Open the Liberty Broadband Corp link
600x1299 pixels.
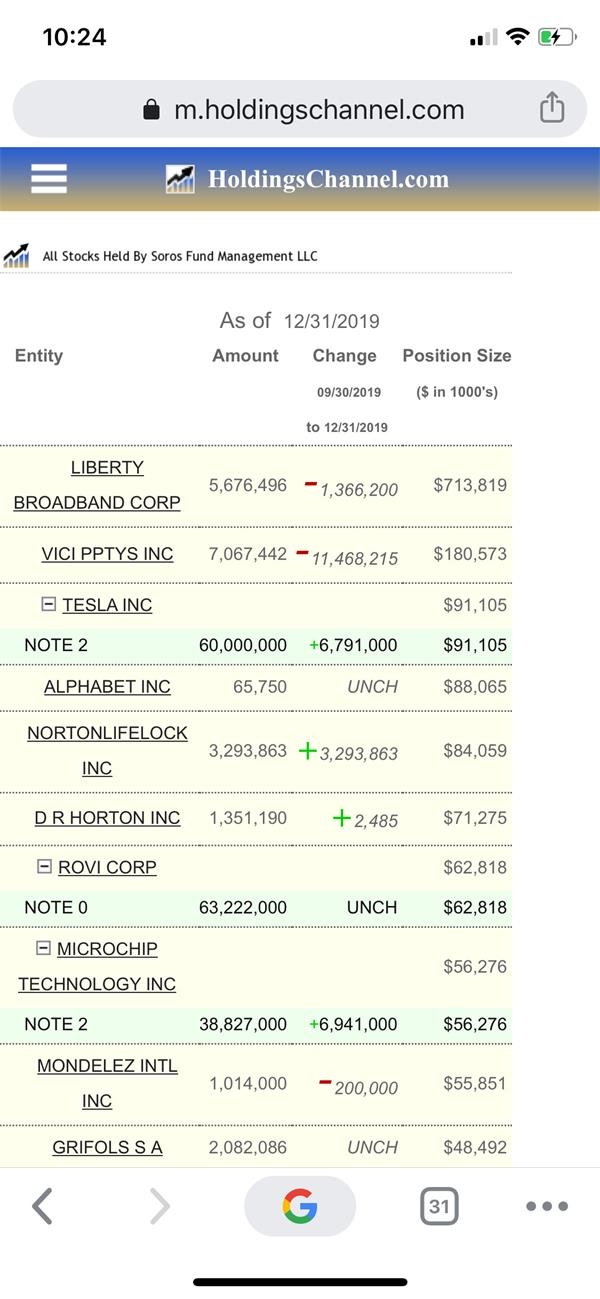(x=97, y=485)
